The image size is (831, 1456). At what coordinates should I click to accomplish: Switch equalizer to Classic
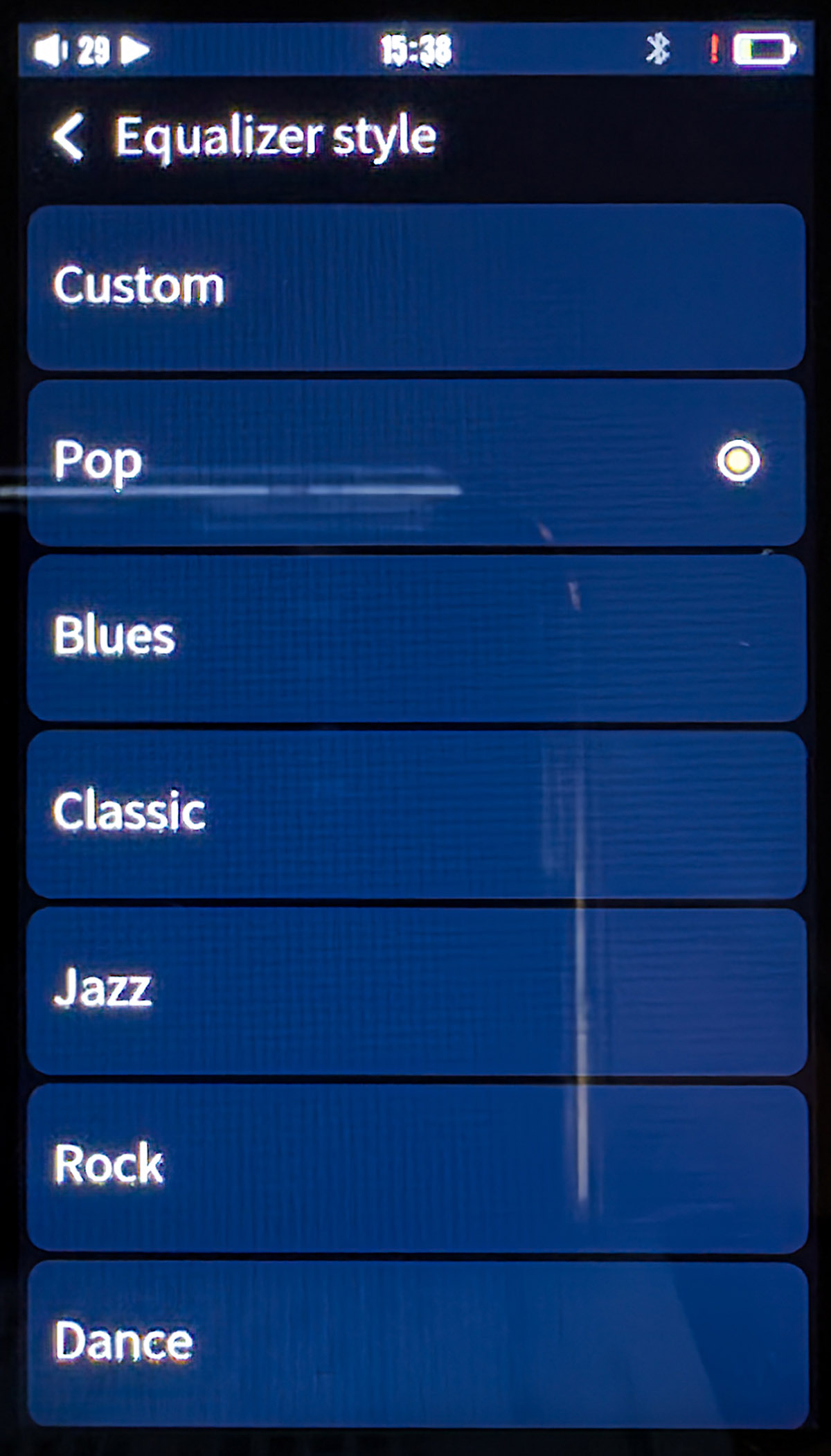point(415,814)
